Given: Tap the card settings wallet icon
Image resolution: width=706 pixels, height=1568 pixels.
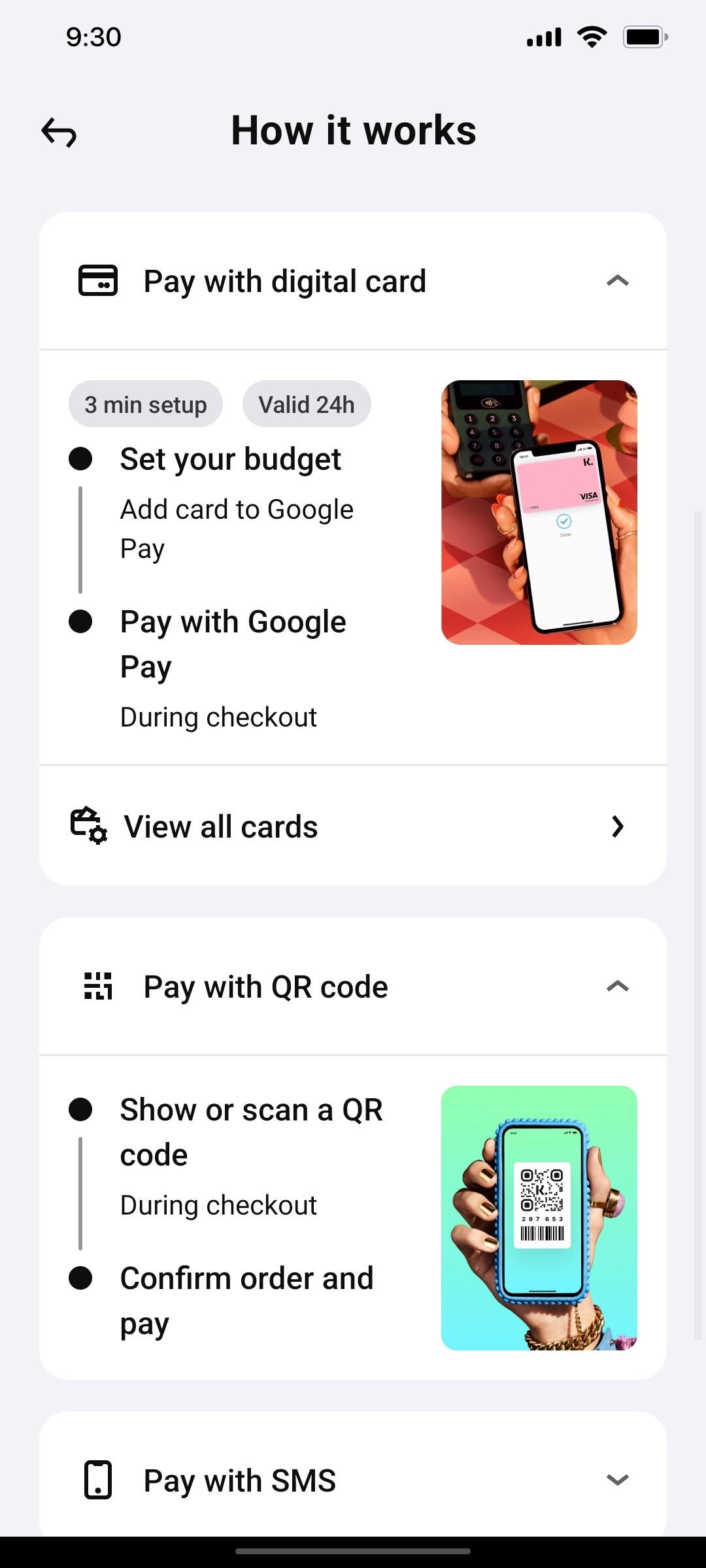Looking at the screenshot, I should pos(87,826).
